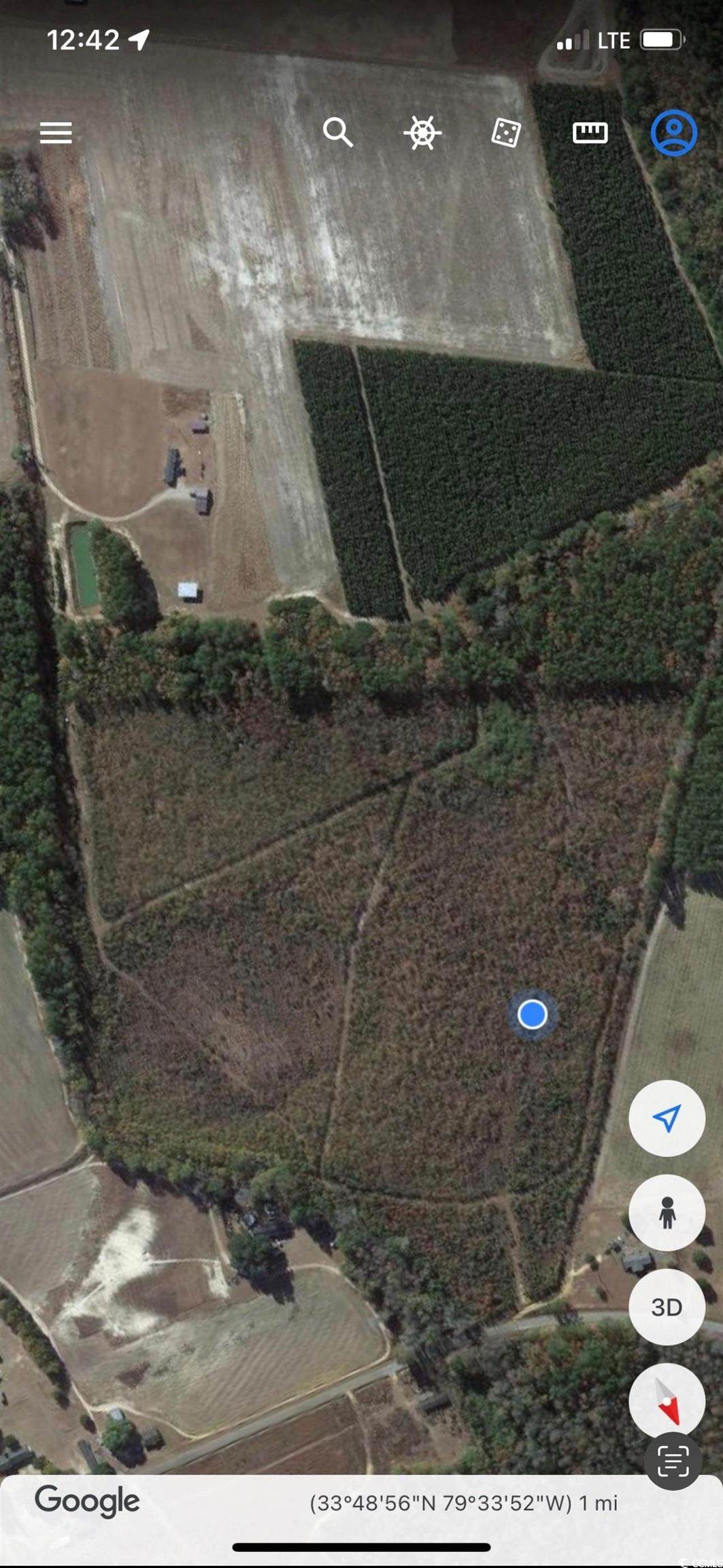This screenshot has width=723, height=1568.
Task: Open the account profile
Action: 673,133
